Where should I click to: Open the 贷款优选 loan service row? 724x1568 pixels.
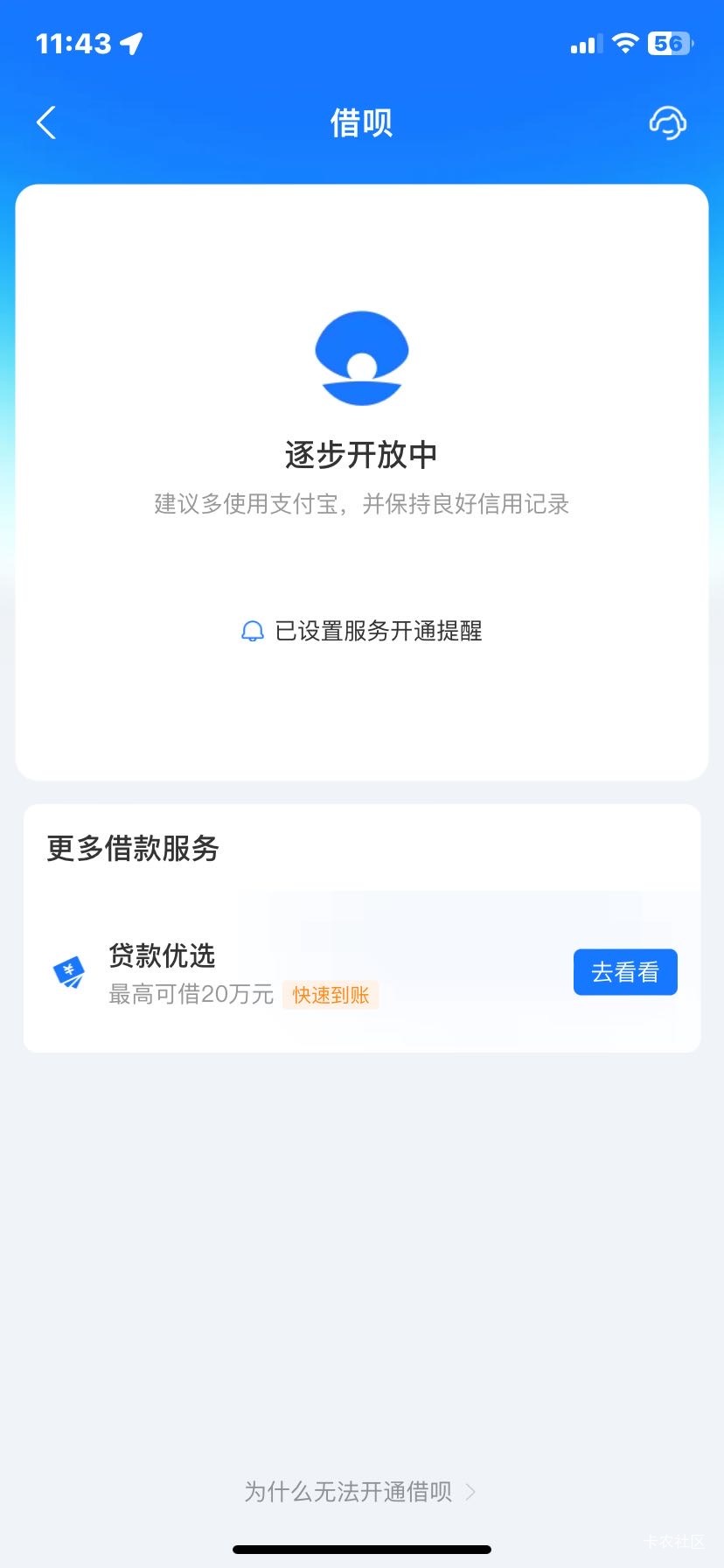click(x=362, y=973)
